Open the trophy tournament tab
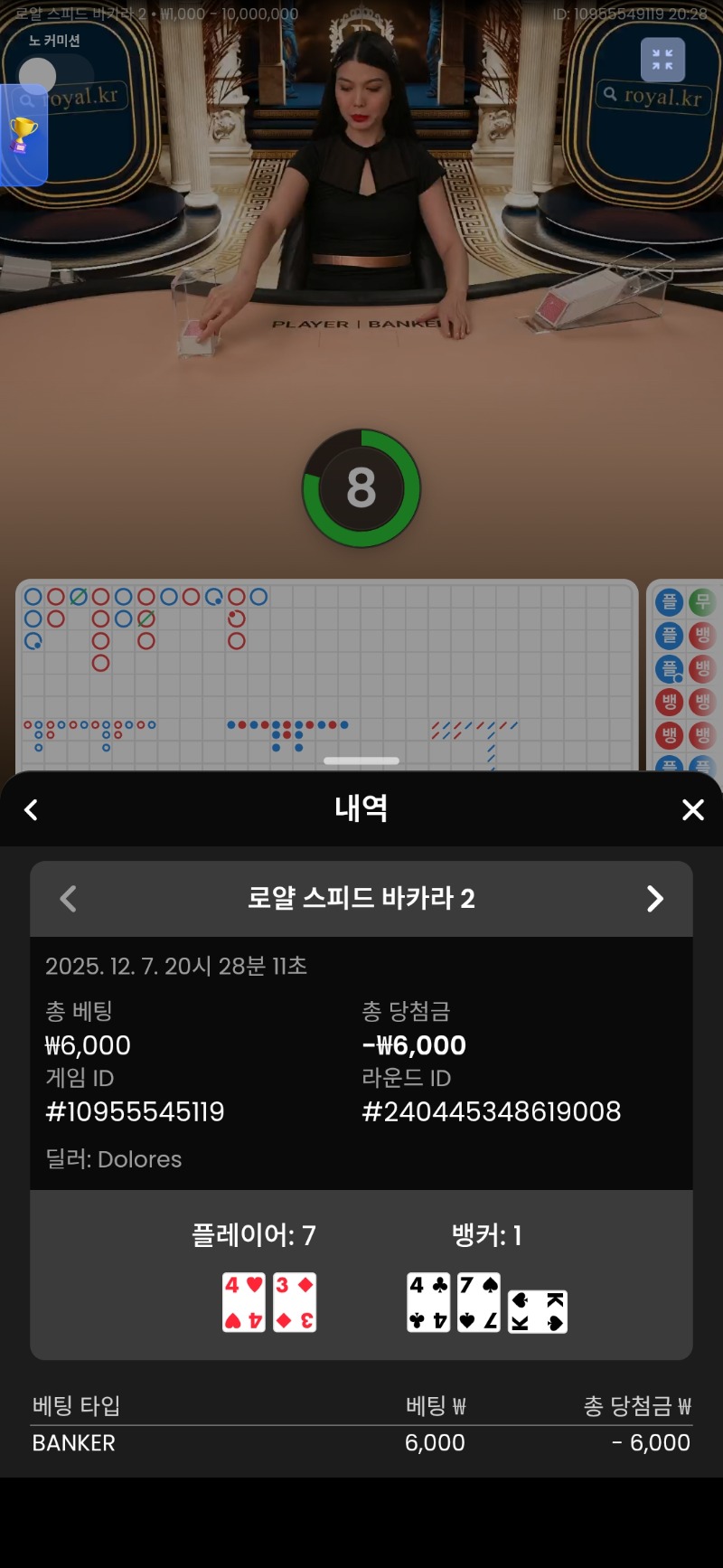723x1568 pixels. pyautogui.click(x=23, y=134)
